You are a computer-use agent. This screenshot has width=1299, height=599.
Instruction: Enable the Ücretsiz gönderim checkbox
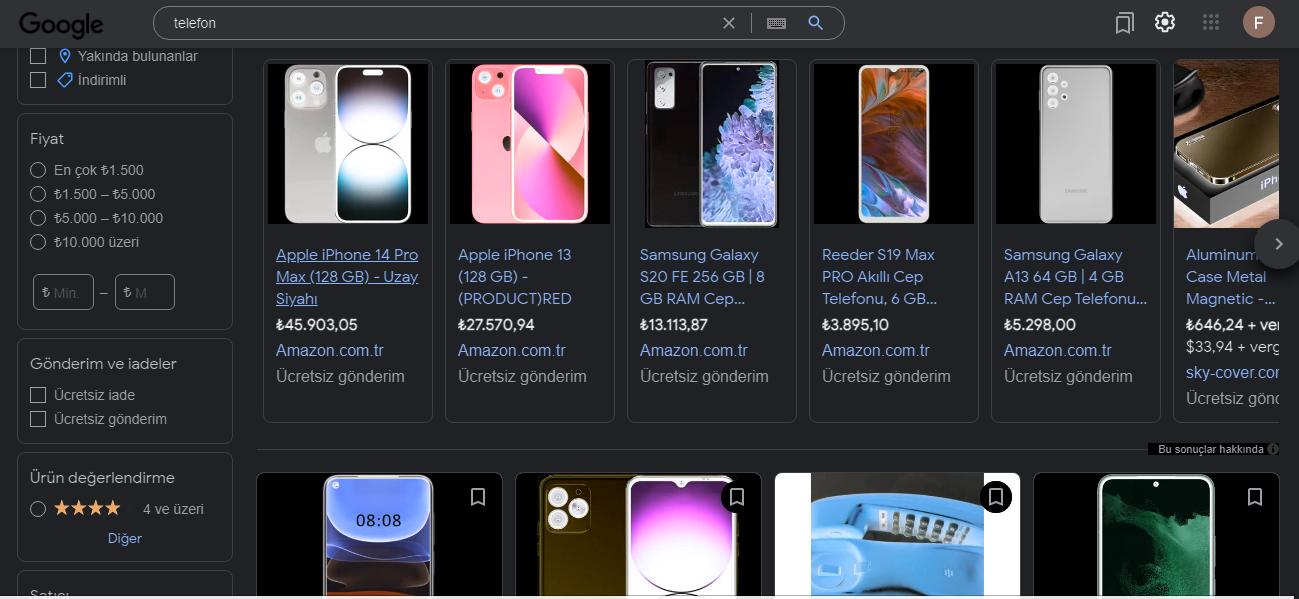point(39,419)
